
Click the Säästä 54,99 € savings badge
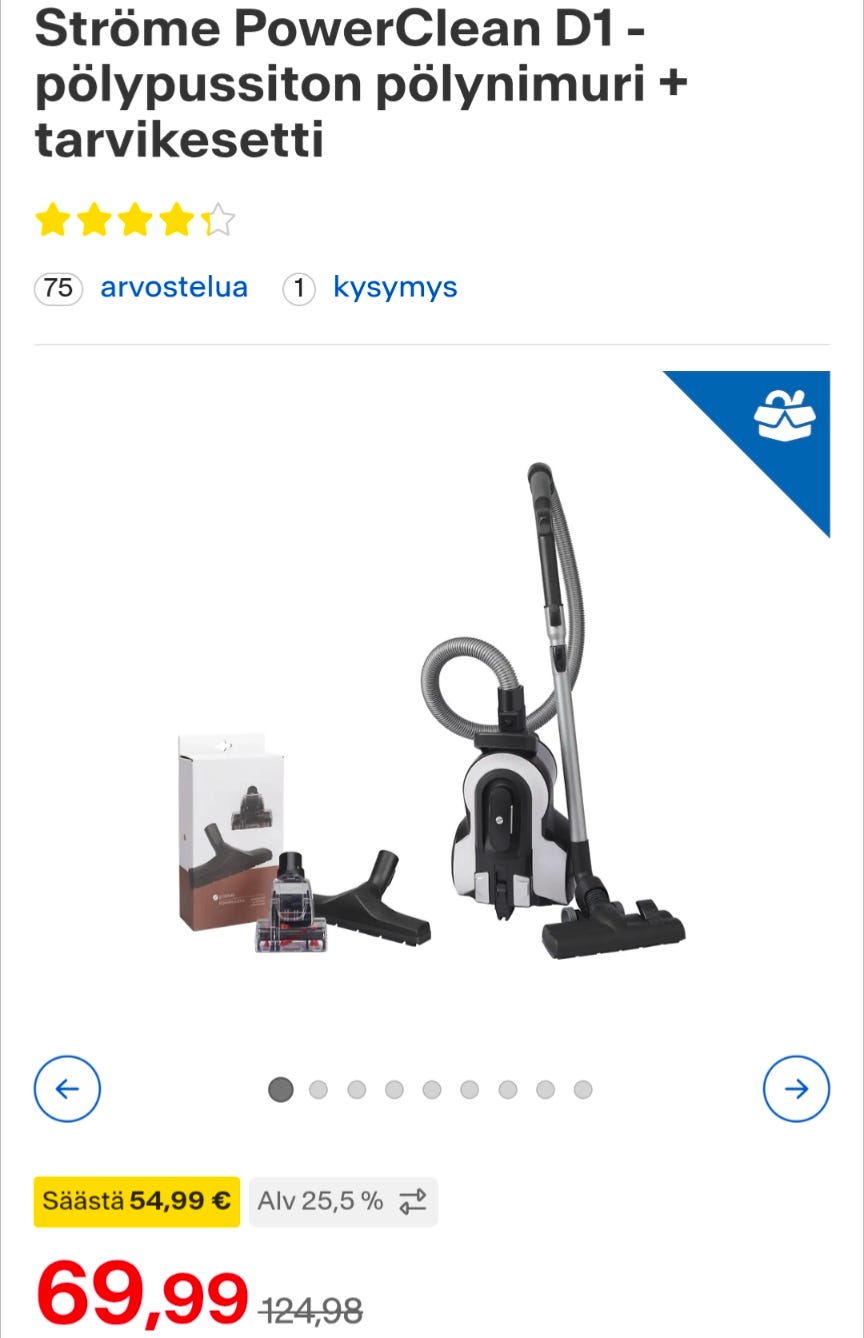pos(135,1202)
